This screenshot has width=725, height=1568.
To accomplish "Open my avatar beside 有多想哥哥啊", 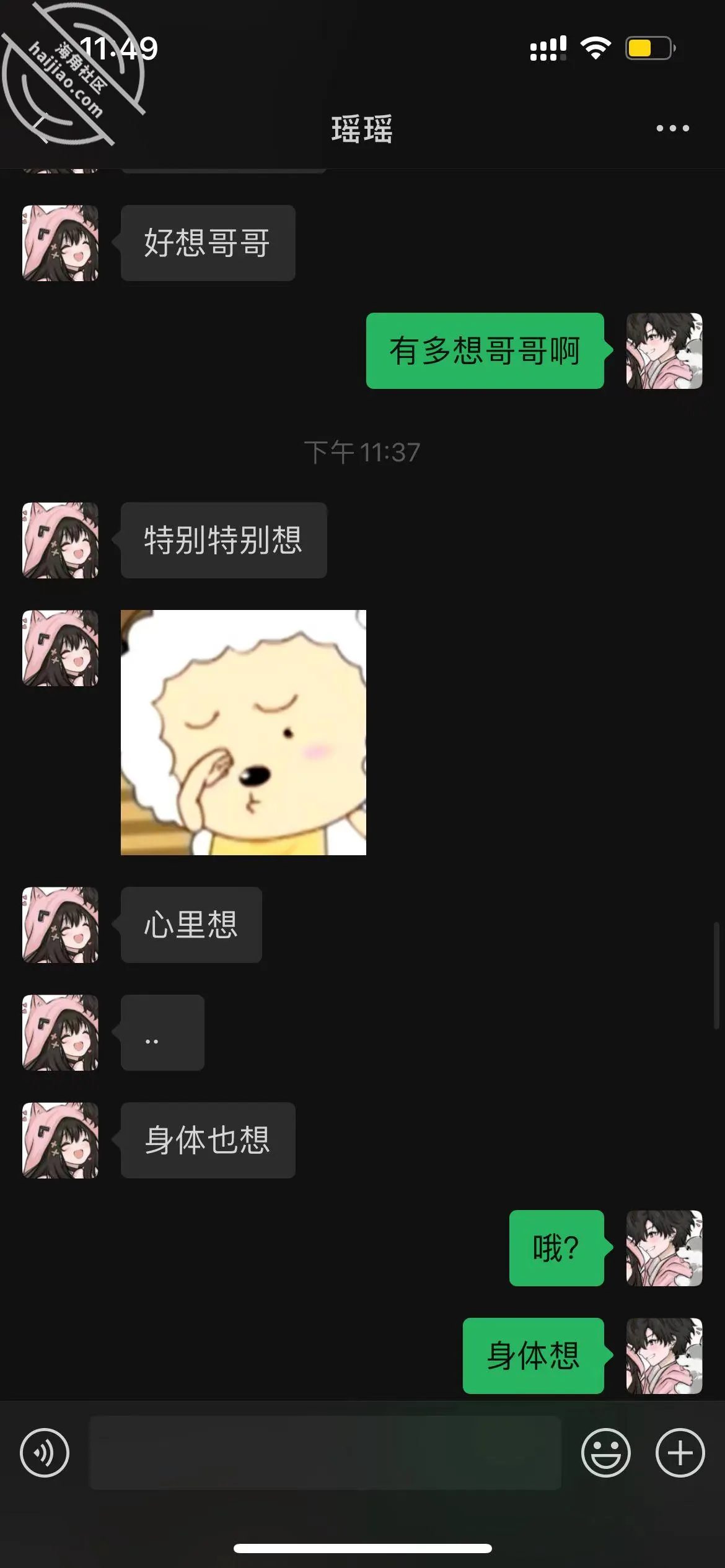I will point(664,351).
